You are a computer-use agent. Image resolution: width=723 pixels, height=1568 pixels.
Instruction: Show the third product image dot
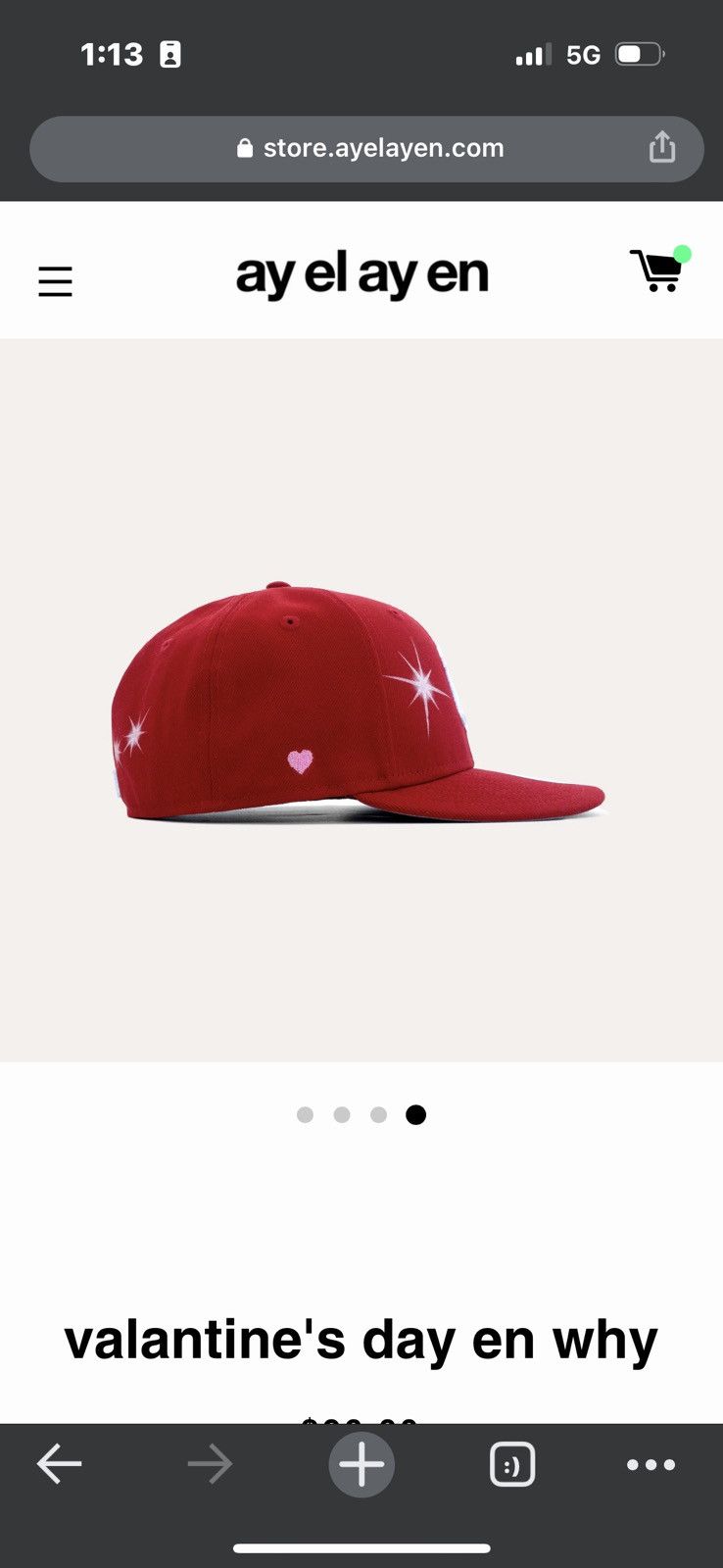(379, 1114)
